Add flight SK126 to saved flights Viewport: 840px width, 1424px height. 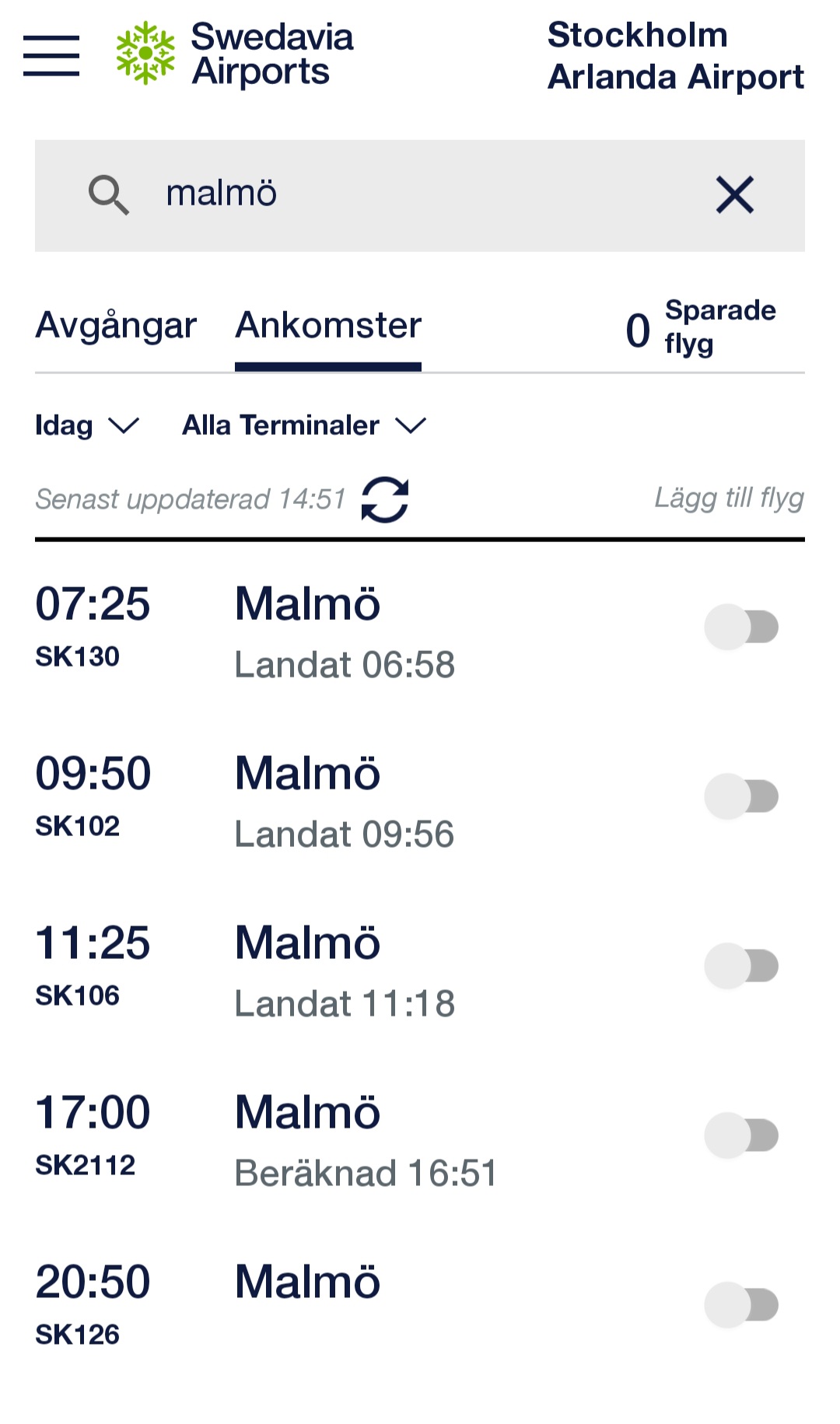click(741, 1305)
